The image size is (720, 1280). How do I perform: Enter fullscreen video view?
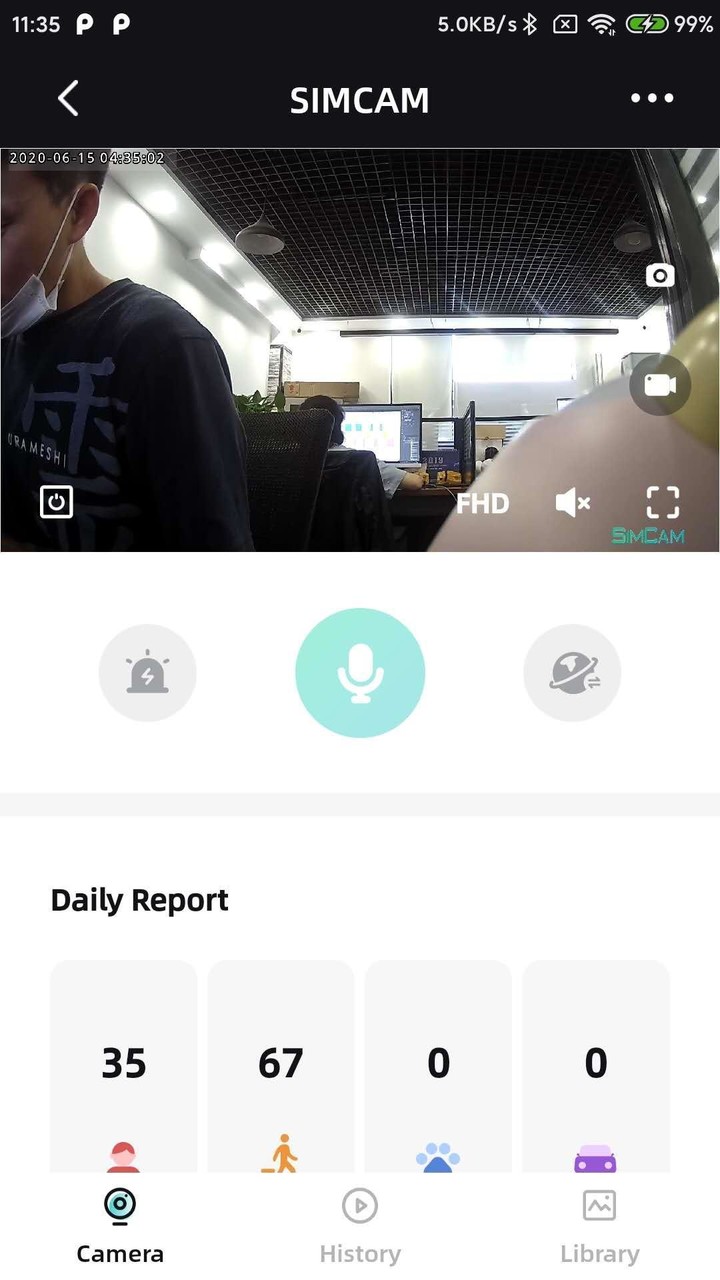[662, 503]
